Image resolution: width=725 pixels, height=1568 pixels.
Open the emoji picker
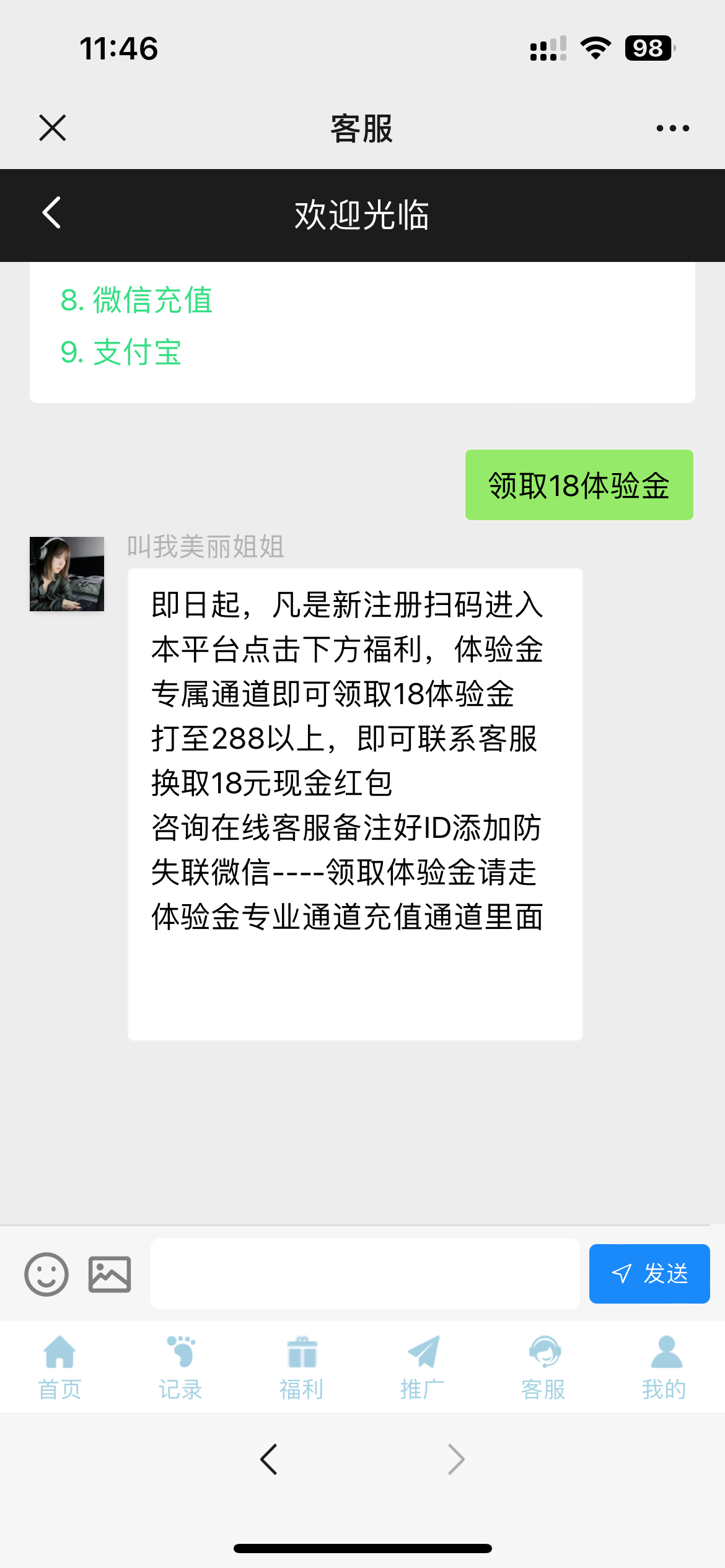46,1274
